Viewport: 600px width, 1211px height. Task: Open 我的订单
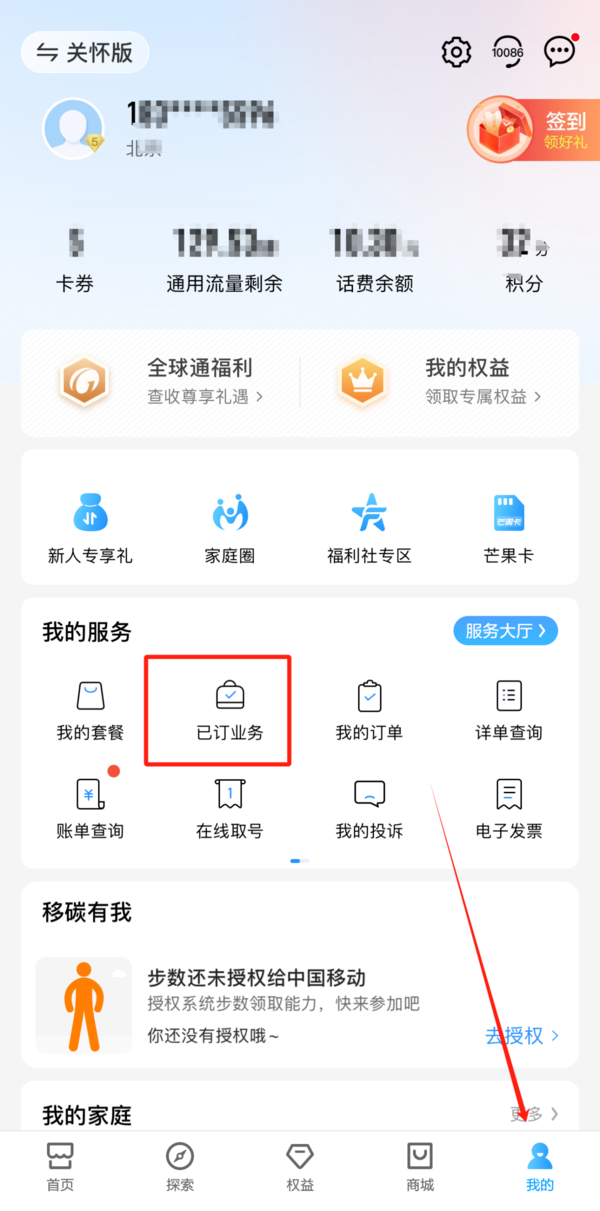(x=369, y=711)
